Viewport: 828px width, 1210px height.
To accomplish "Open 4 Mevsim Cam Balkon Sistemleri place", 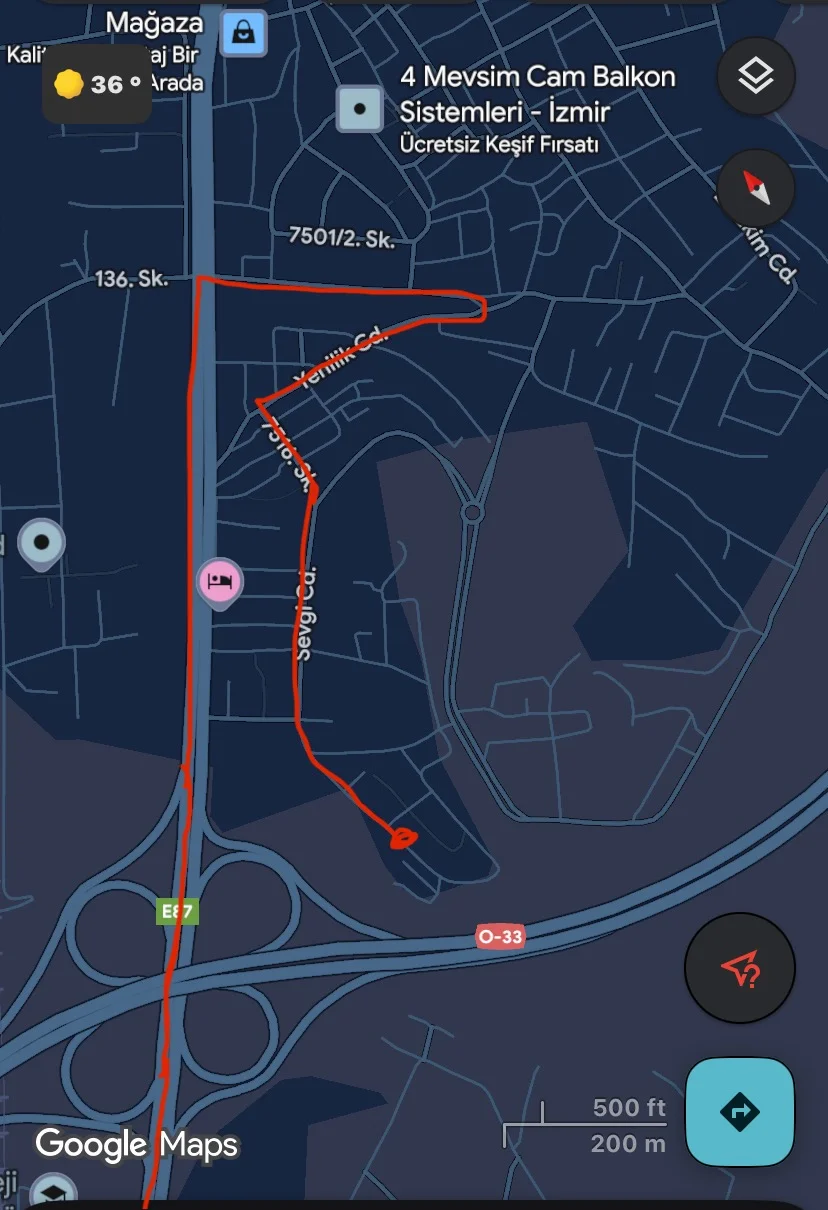I will 359,109.
